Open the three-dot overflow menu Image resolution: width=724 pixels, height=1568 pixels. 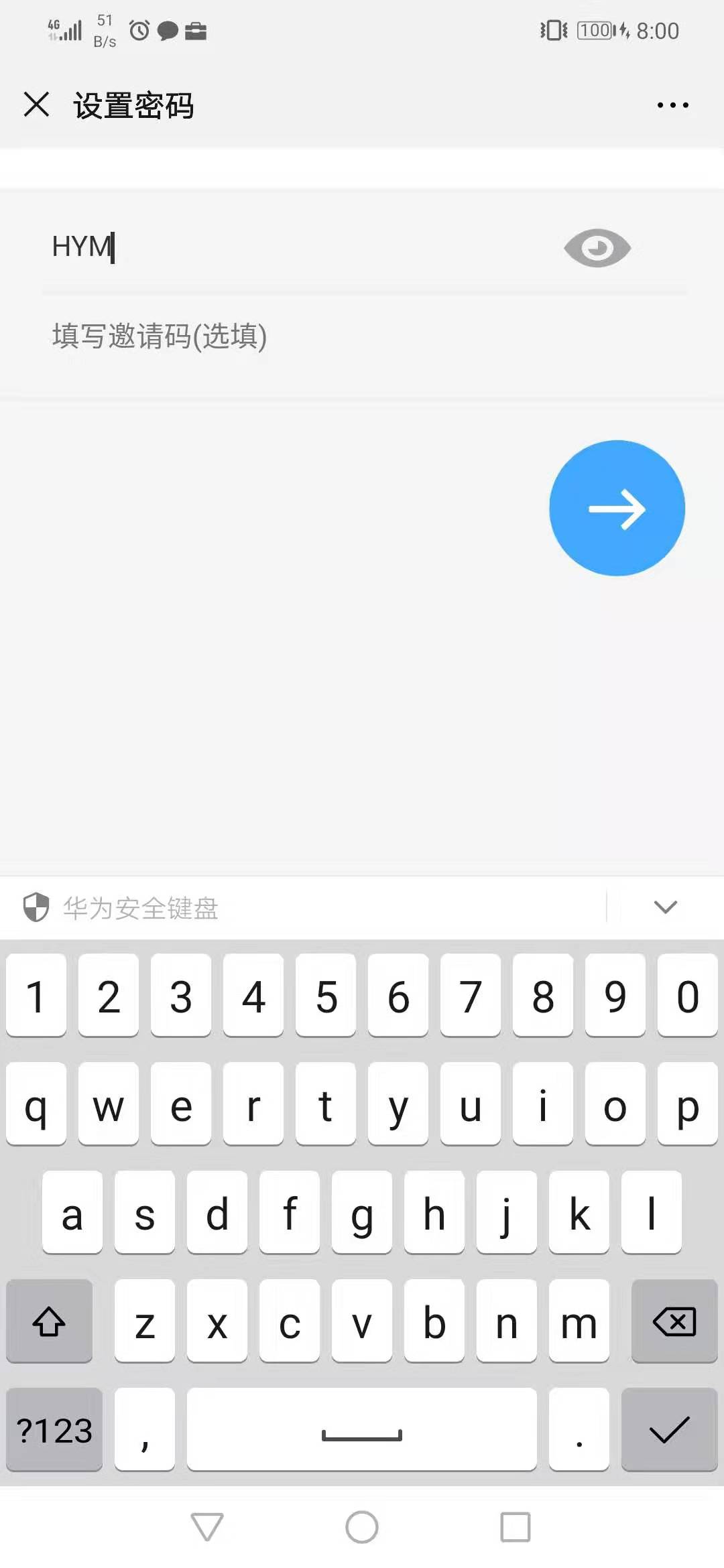(672, 105)
